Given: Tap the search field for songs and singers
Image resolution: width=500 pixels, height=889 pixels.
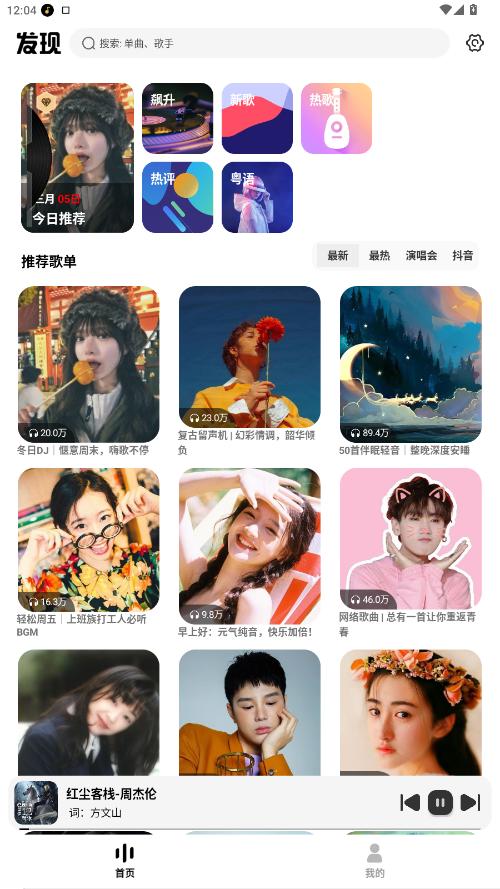Looking at the screenshot, I should pyautogui.click(x=260, y=43).
